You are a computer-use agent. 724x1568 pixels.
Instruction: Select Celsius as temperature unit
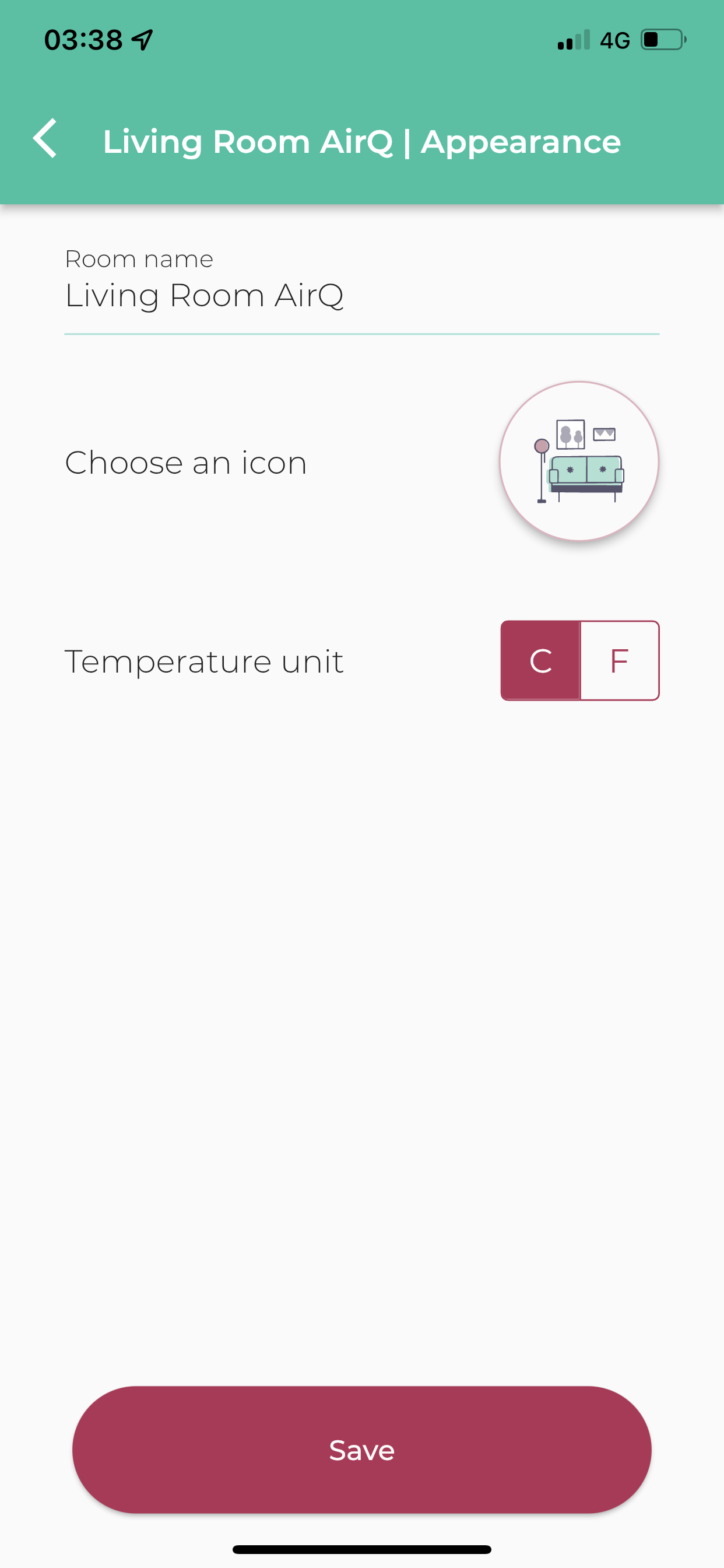pyautogui.click(x=540, y=660)
